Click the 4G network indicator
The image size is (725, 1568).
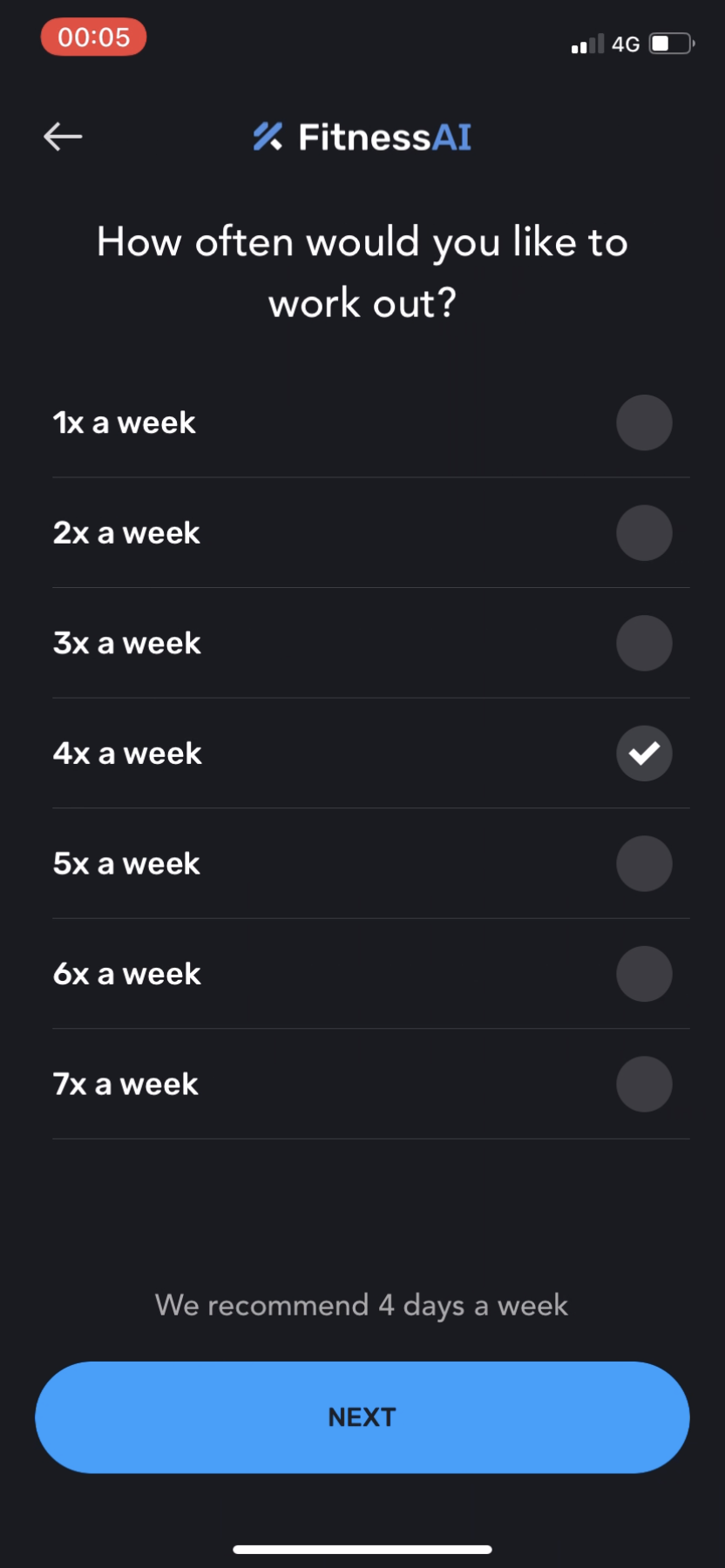click(x=626, y=44)
